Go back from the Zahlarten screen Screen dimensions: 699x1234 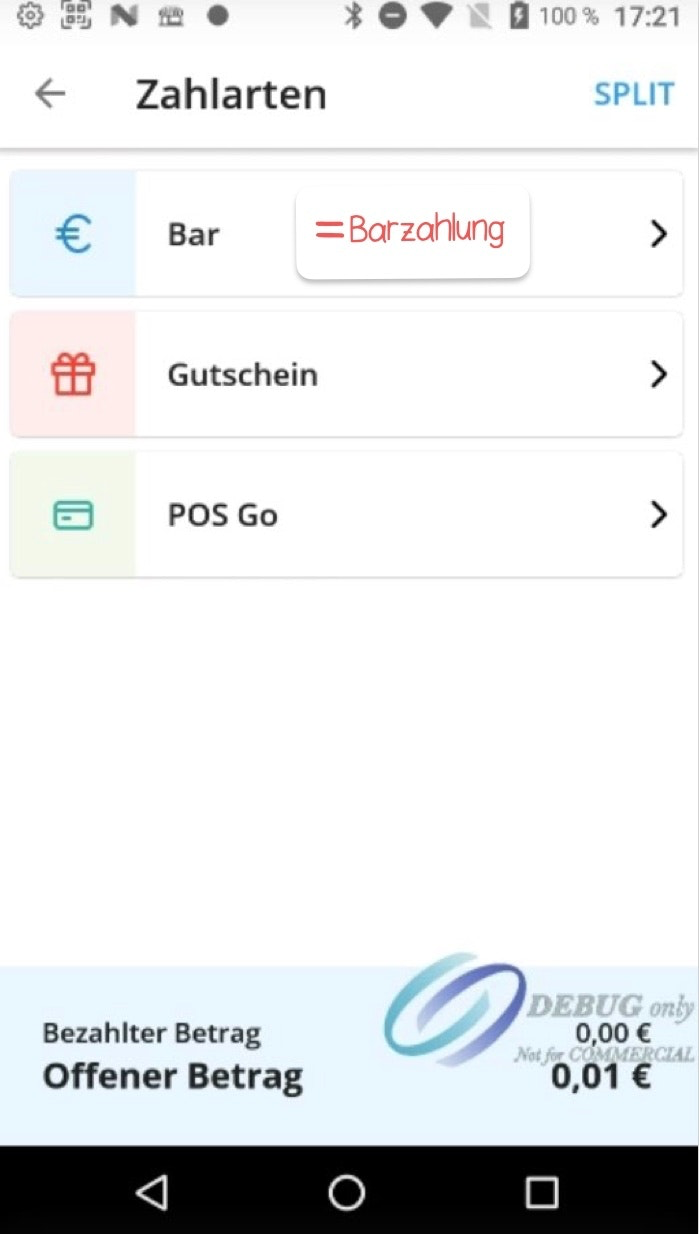(50, 94)
